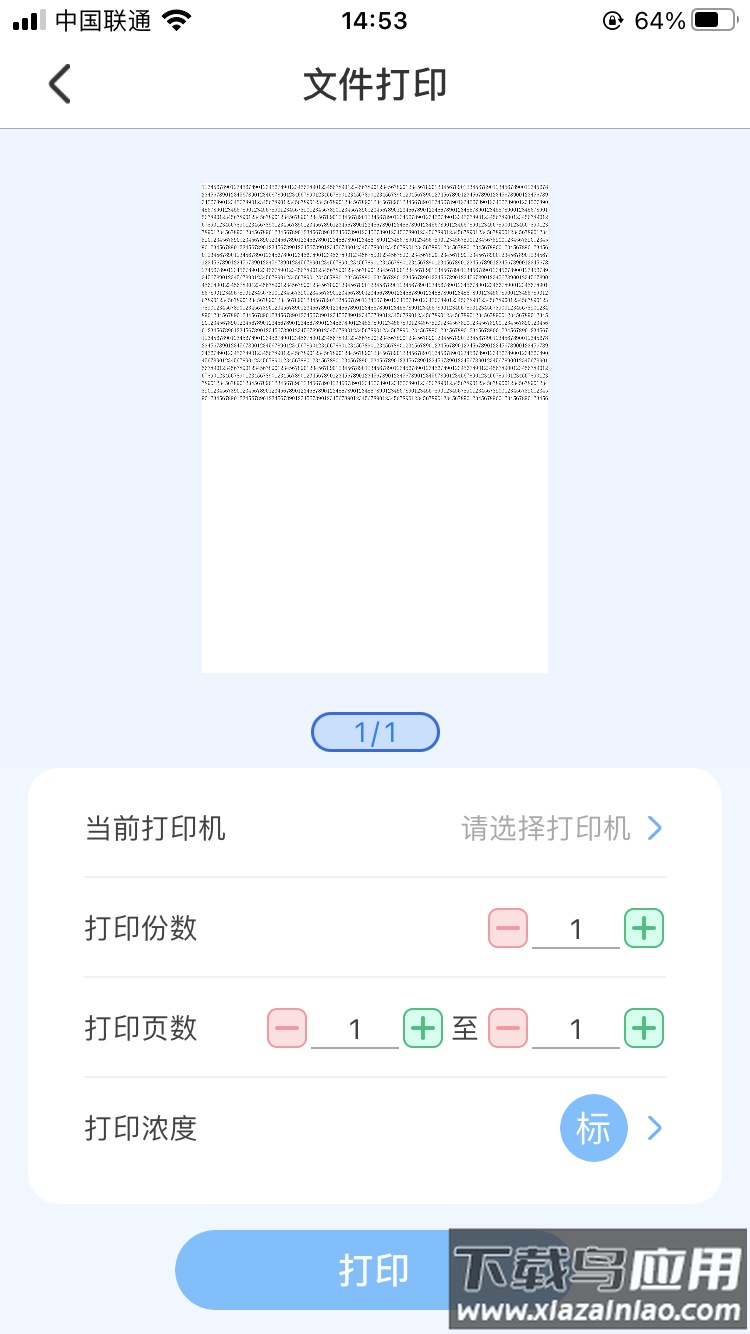Decrease the ending page with the minus icon

coord(507,1028)
